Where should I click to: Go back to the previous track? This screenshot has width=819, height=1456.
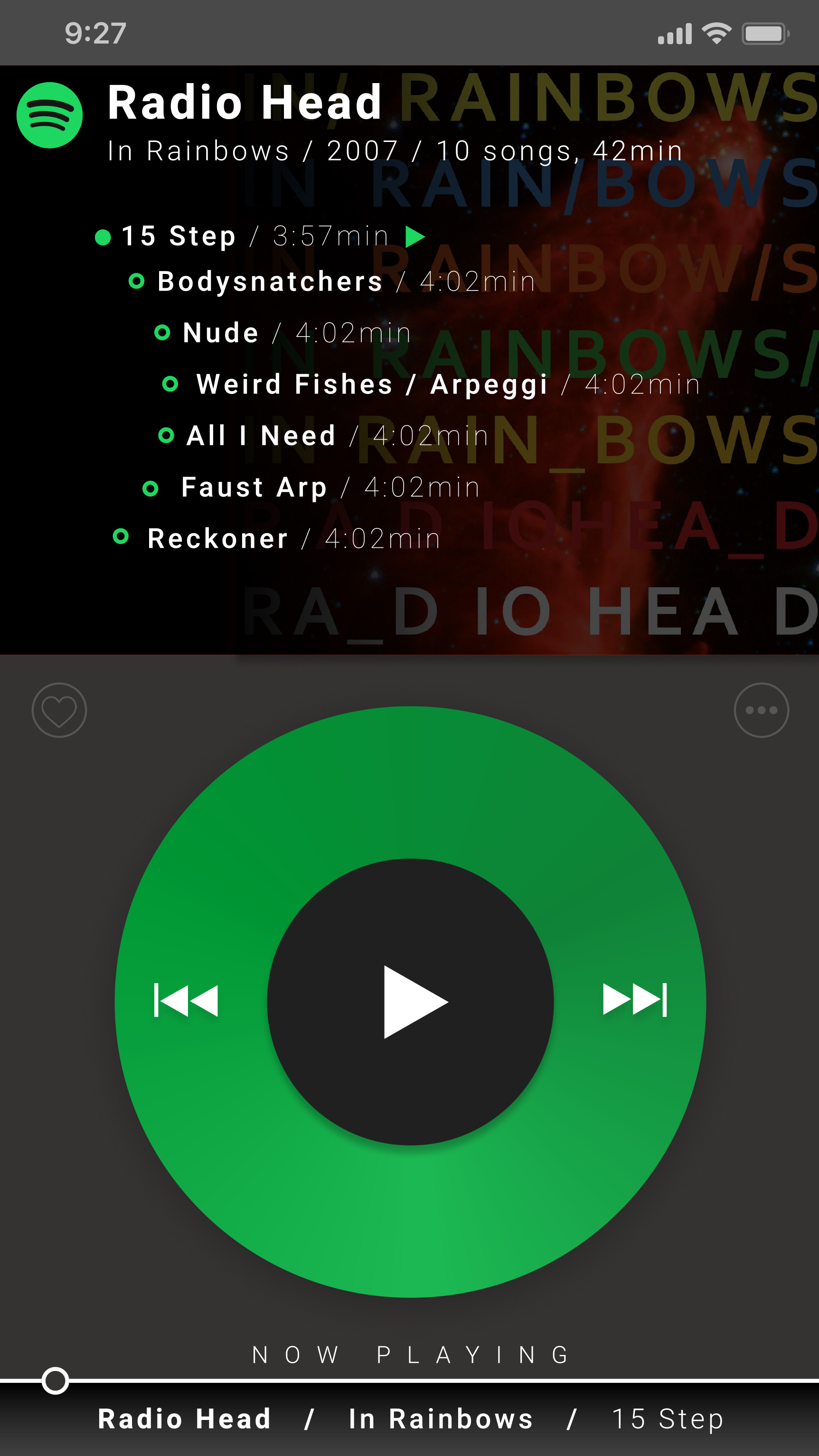click(187, 1000)
